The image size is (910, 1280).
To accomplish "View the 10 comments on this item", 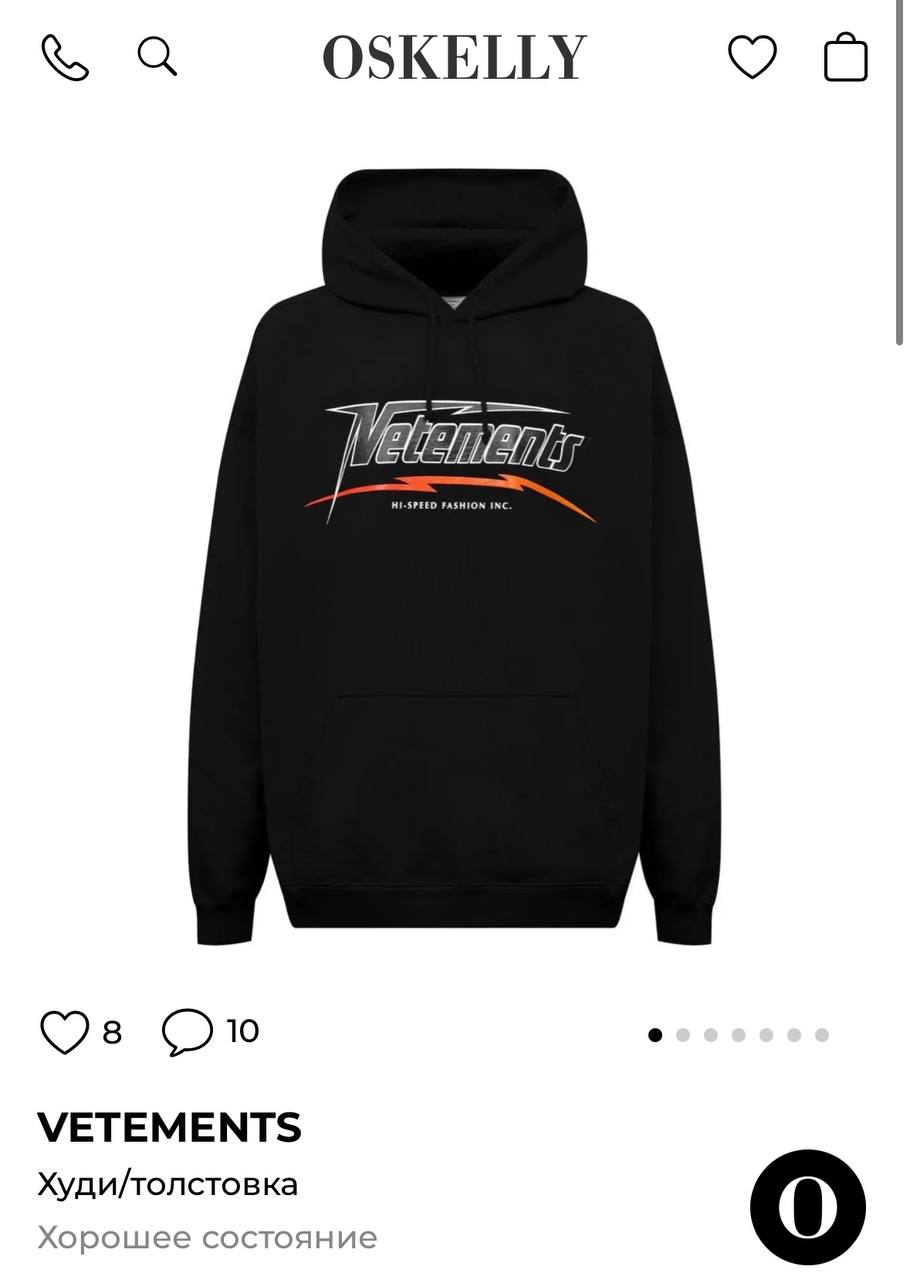I will tap(188, 1032).
